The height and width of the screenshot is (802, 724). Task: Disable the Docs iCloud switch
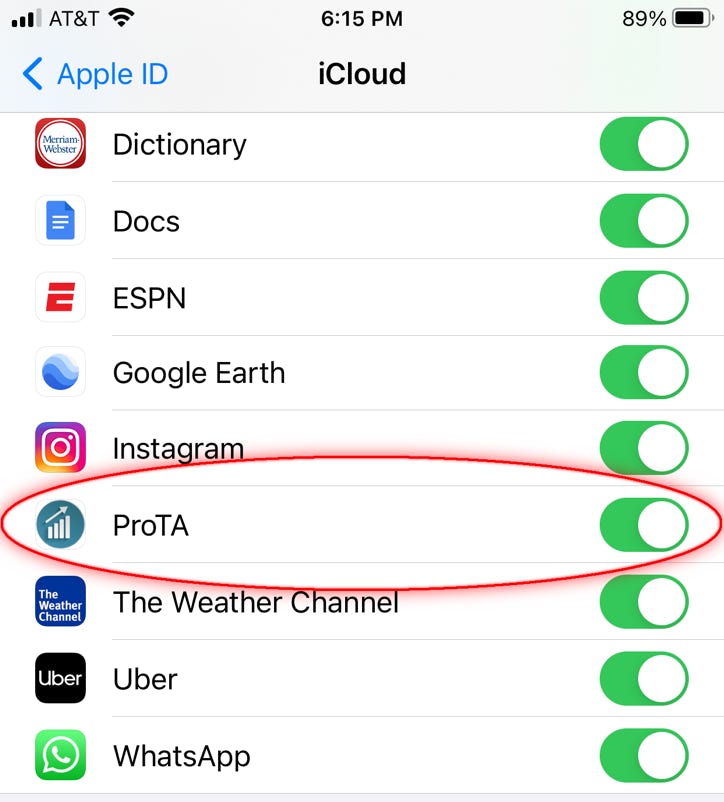point(644,221)
